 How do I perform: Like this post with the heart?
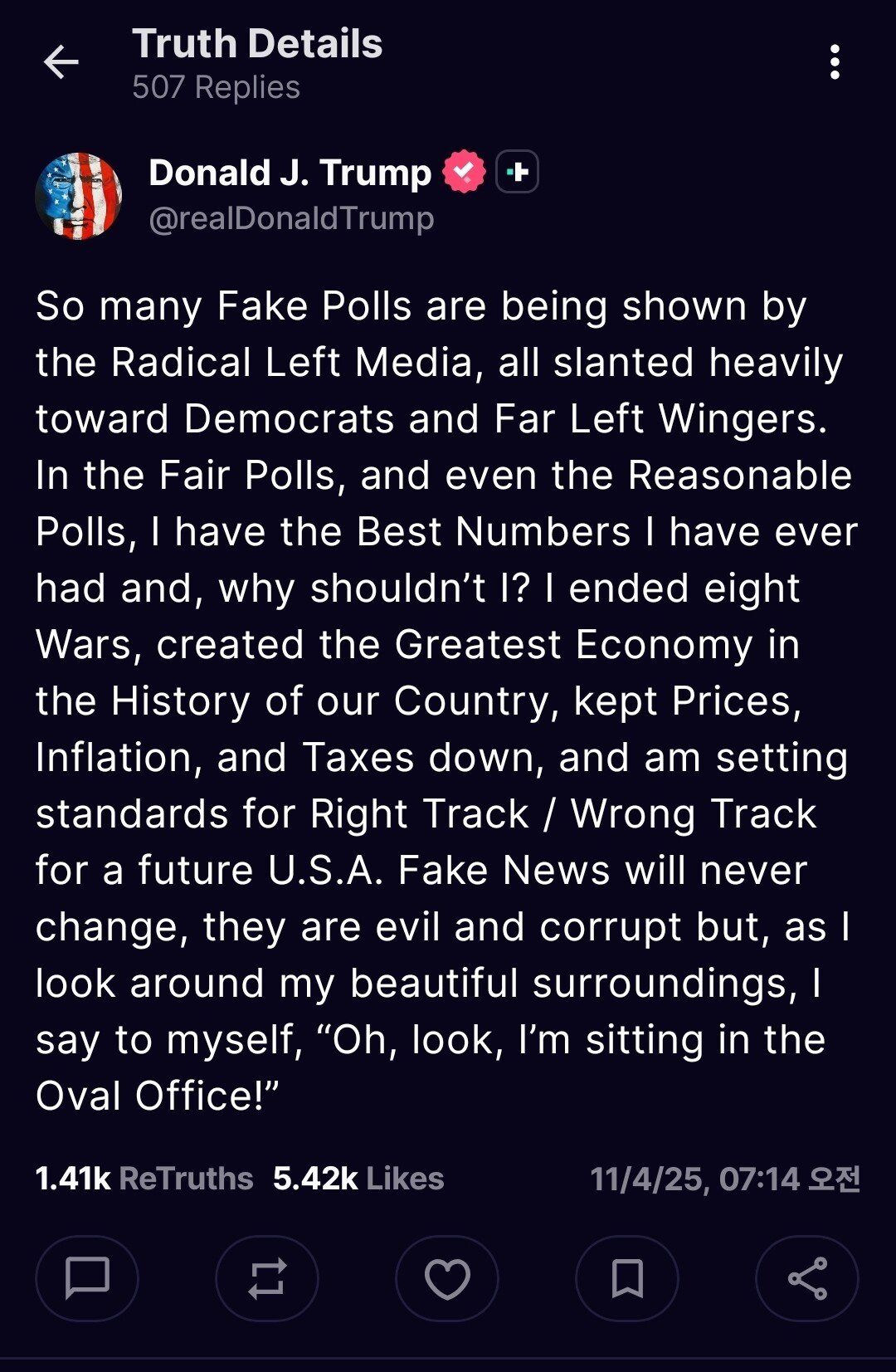[x=447, y=1277]
